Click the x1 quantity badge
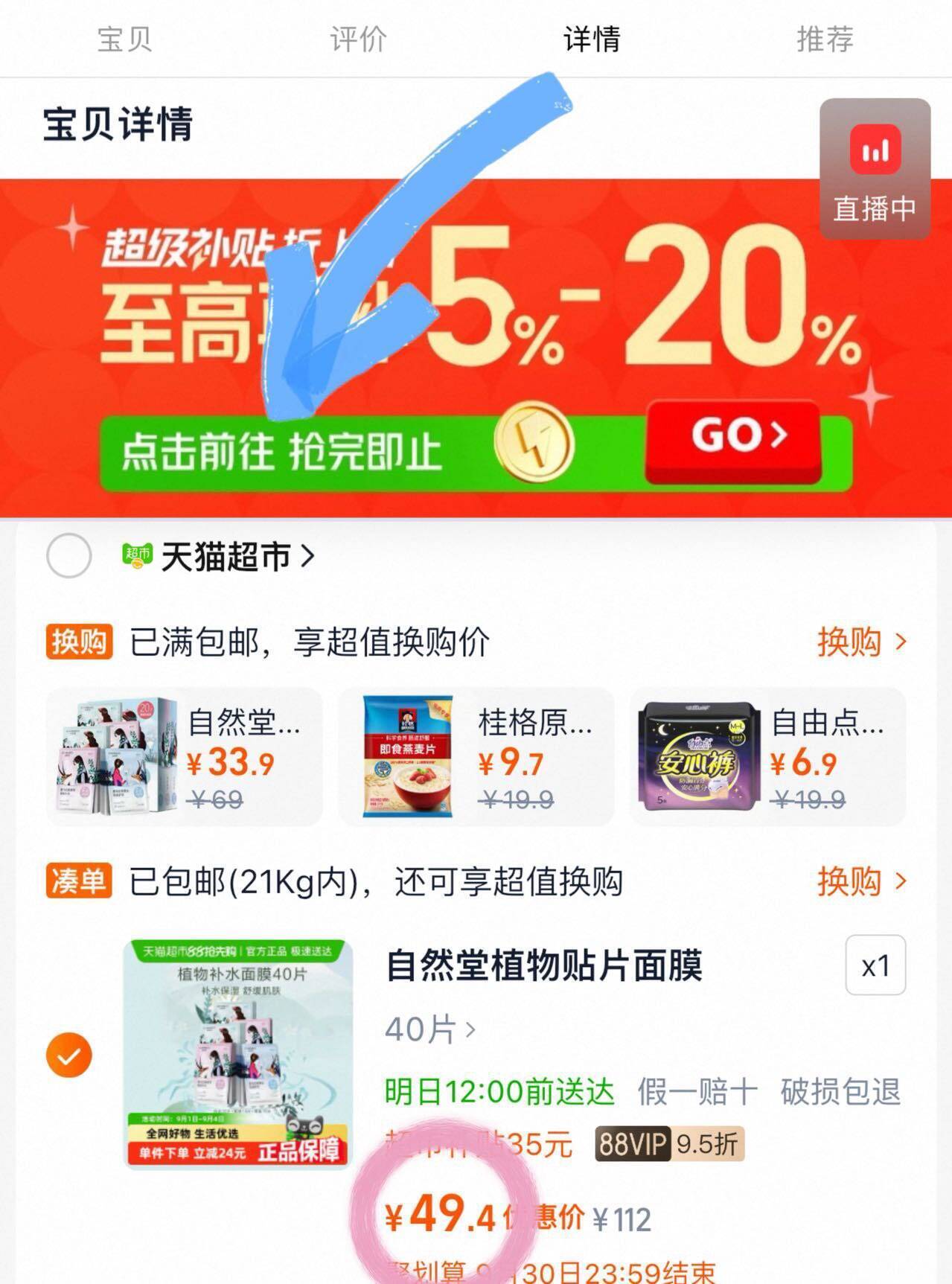The height and width of the screenshot is (1284, 952). click(875, 965)
